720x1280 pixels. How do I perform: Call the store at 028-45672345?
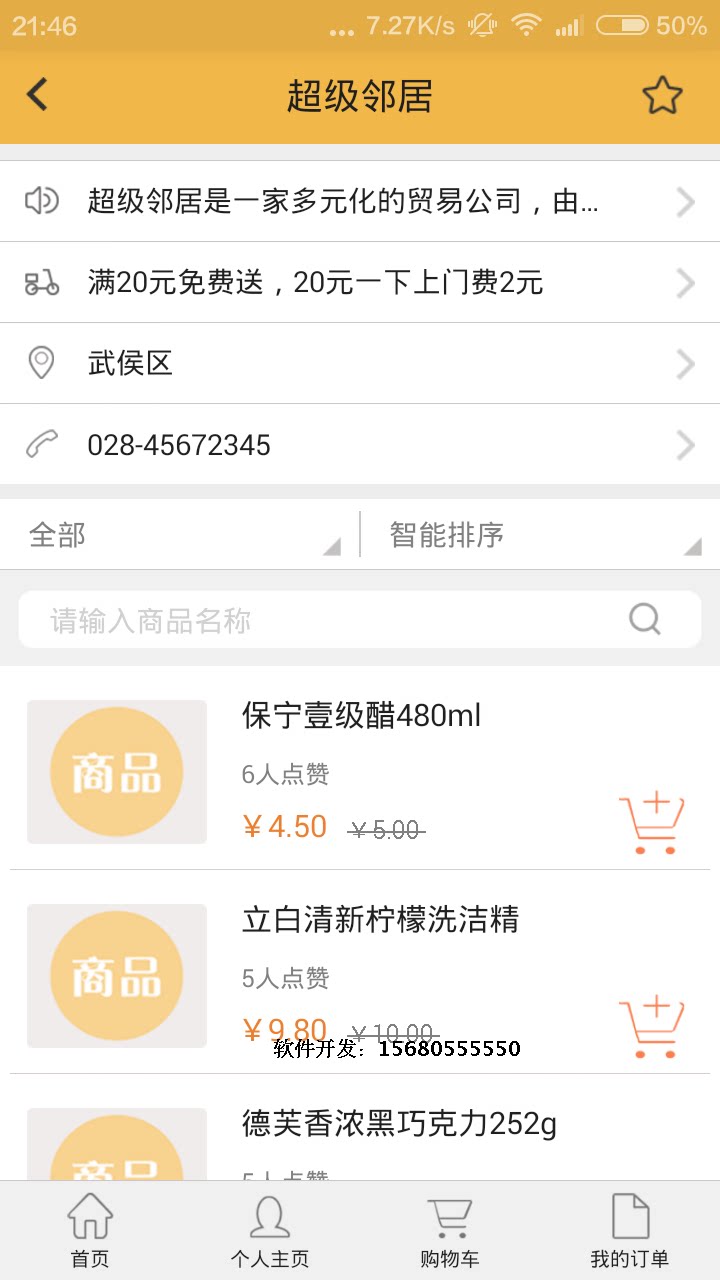pyautogui.click(x=360, y=445)
